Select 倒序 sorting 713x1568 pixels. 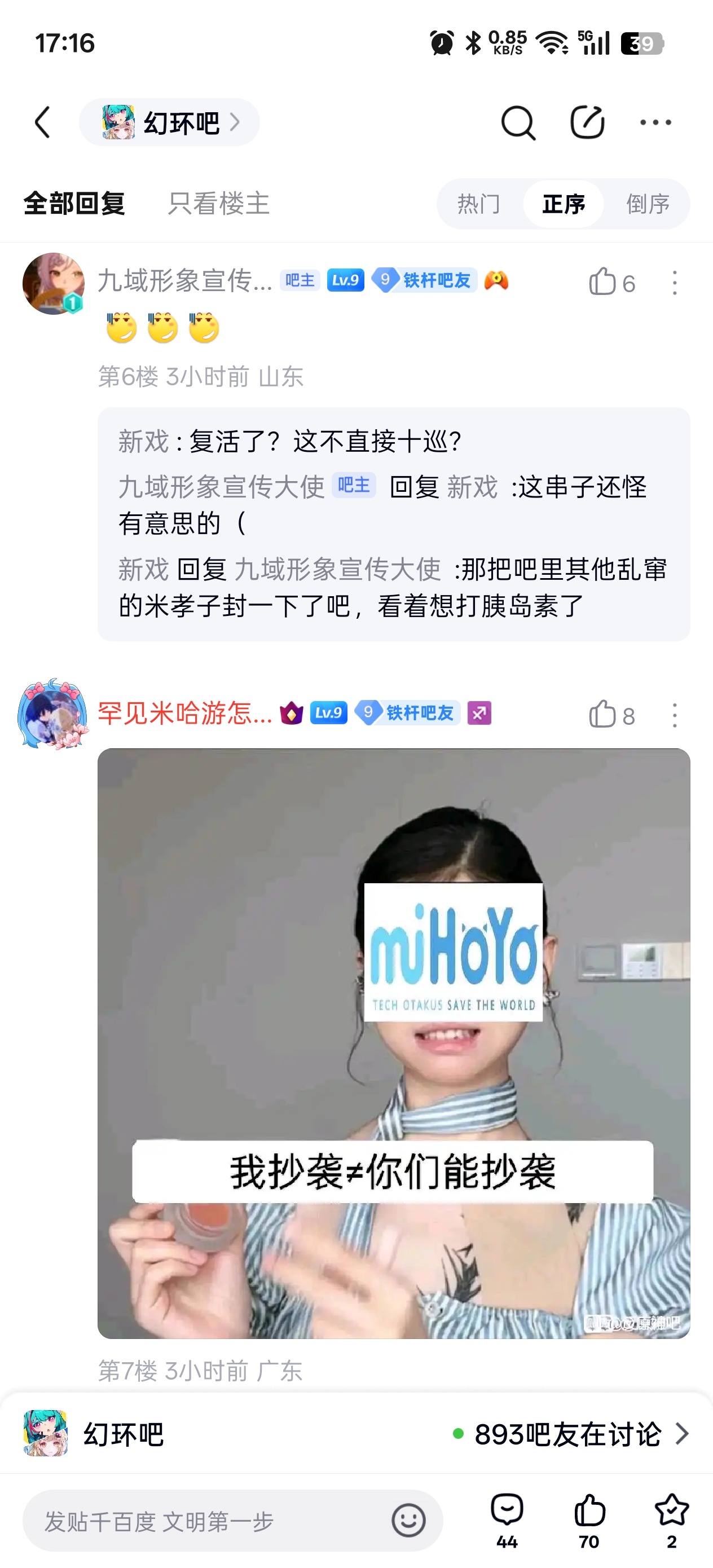click(647, 204)
